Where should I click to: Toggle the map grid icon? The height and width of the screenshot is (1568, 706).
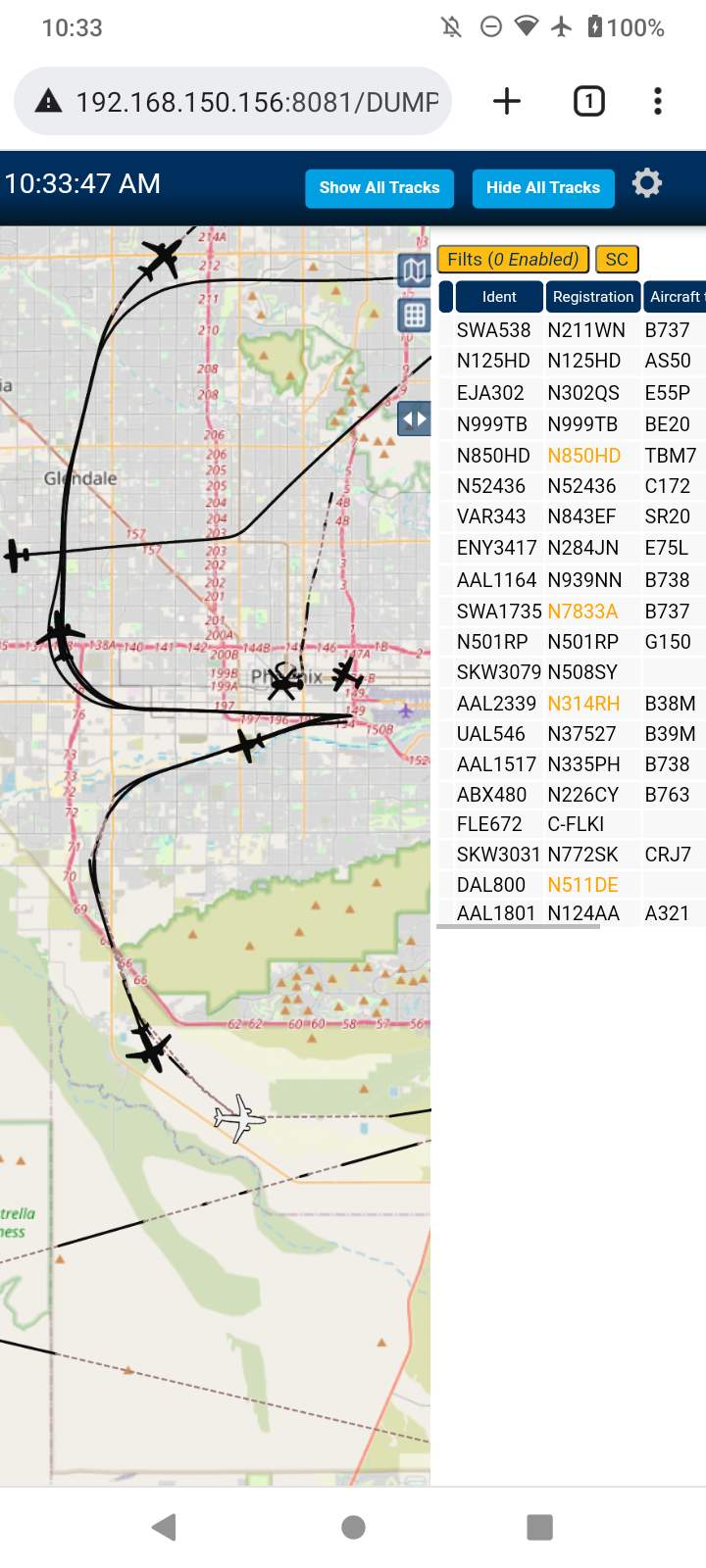pos(415,316)
